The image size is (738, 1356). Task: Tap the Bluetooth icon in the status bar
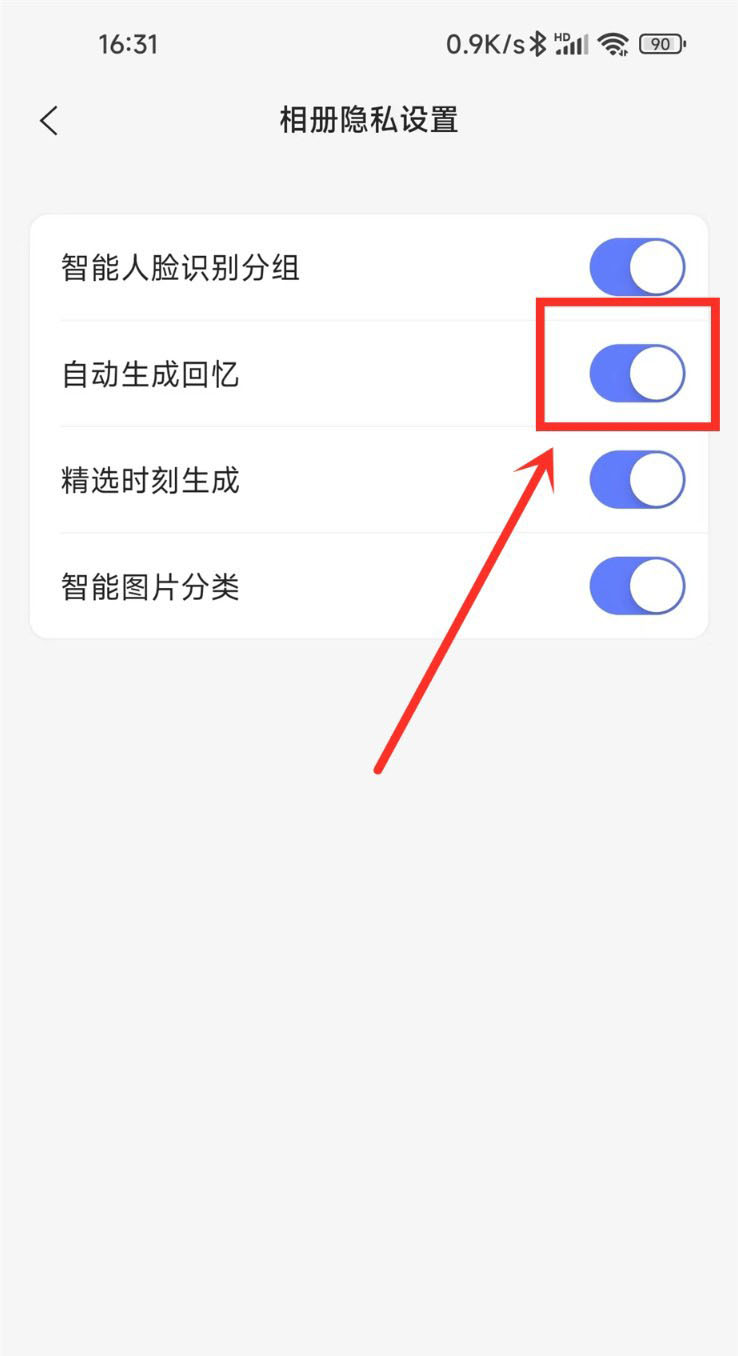(x=536, y=43)
